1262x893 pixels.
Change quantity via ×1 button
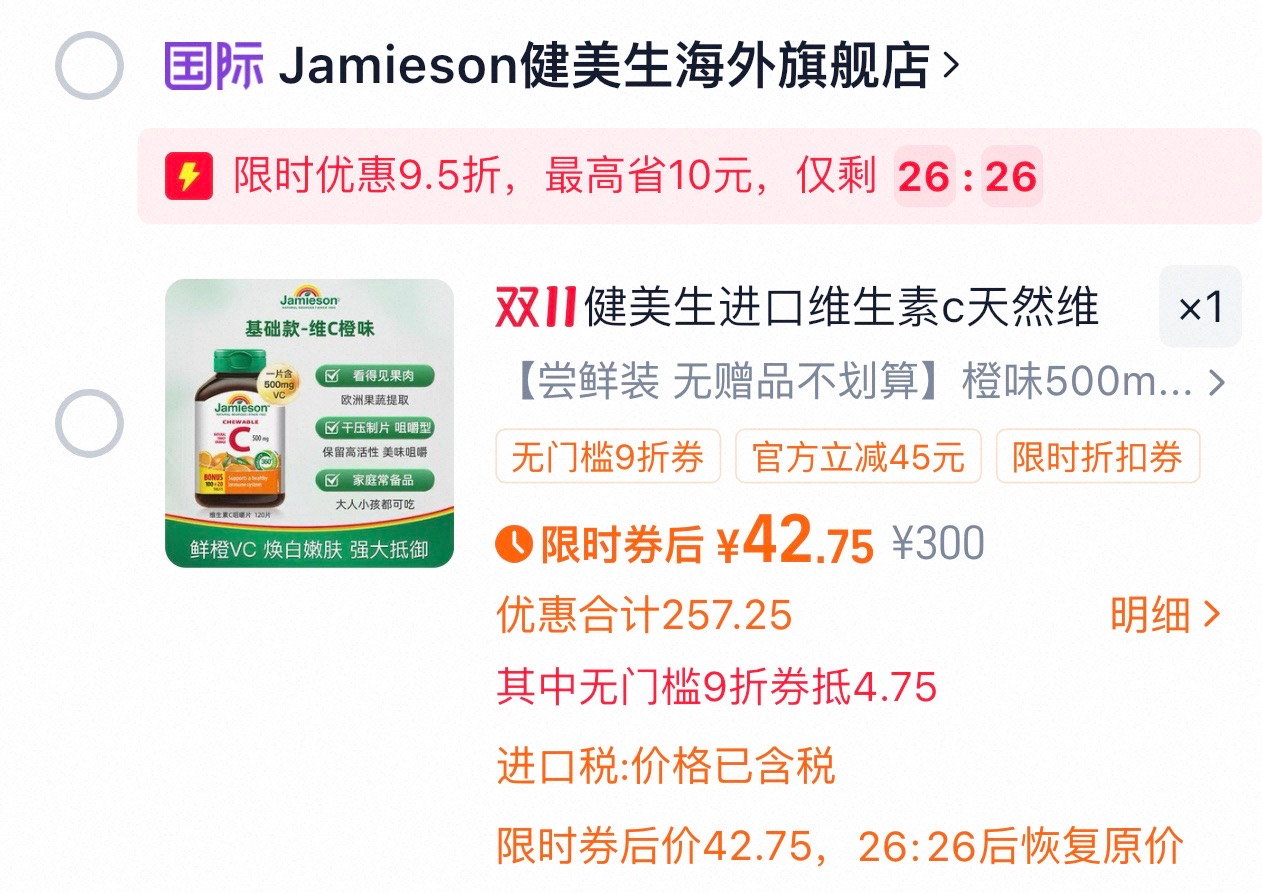tap(1200, 308)
